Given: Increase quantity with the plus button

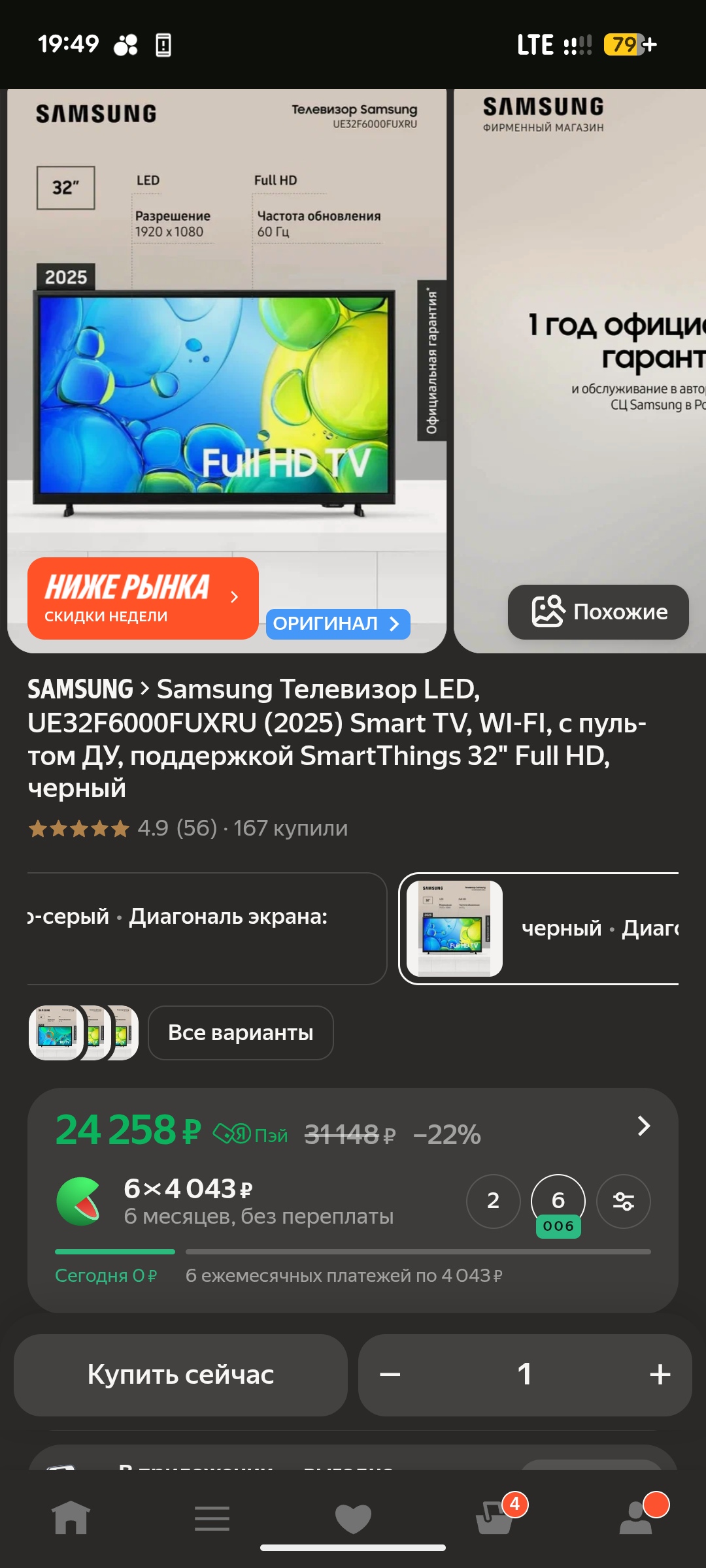Looking at the screenshot, I should point(660,1375).
